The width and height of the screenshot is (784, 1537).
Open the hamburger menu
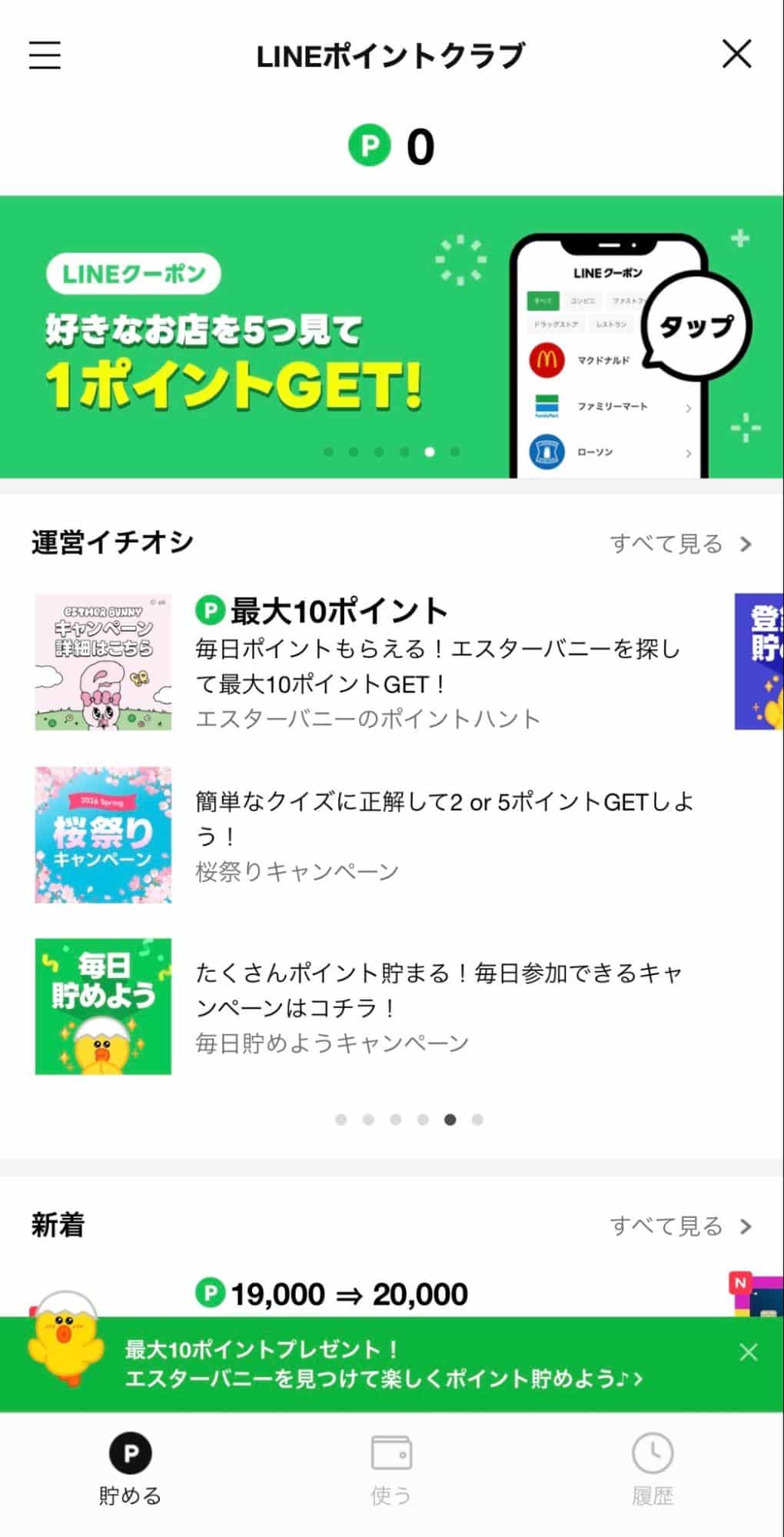(x=44, y=55)
